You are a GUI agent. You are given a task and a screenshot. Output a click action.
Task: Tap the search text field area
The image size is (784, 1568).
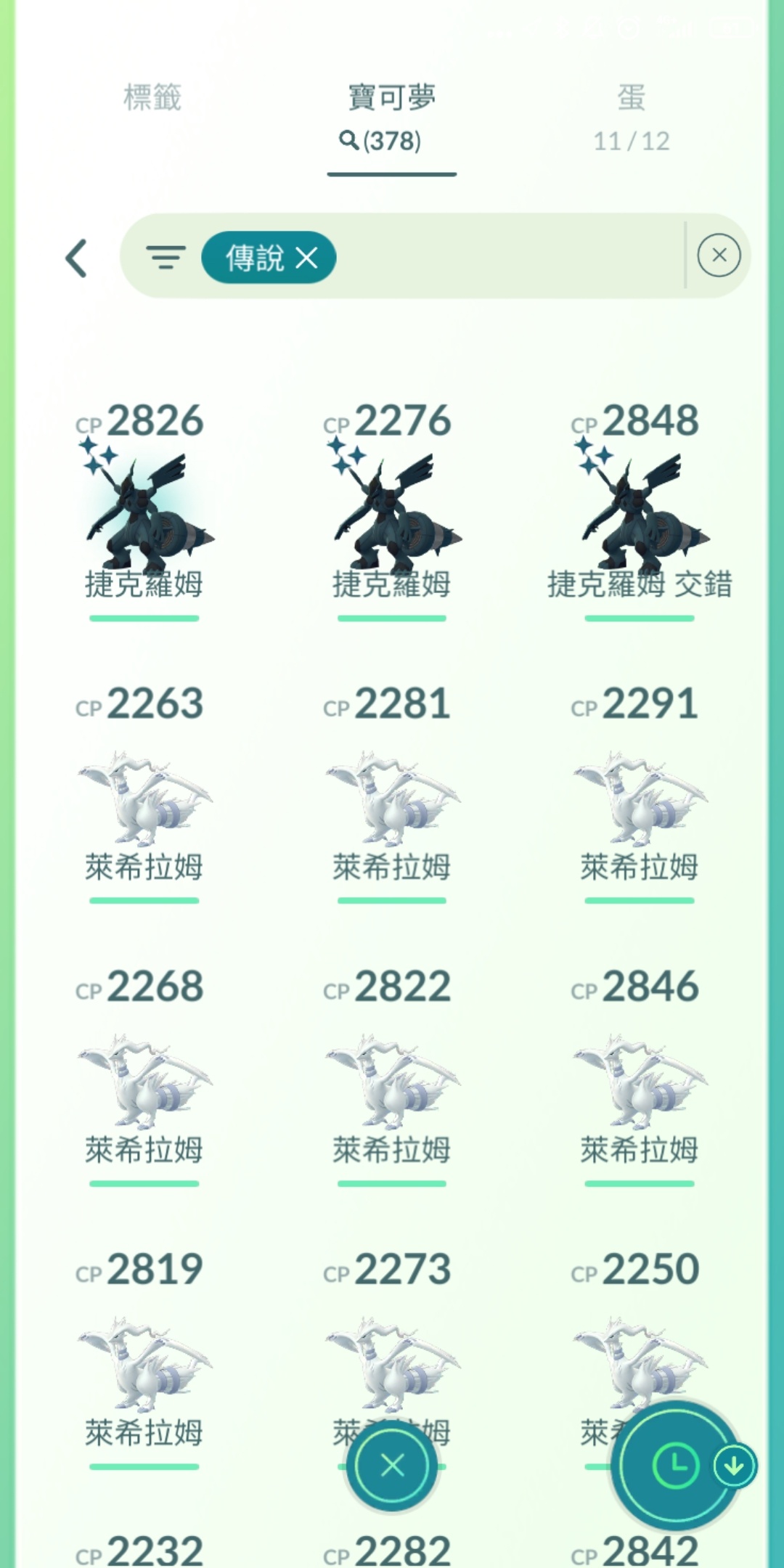pyautogui.click(x=508, y=256)
